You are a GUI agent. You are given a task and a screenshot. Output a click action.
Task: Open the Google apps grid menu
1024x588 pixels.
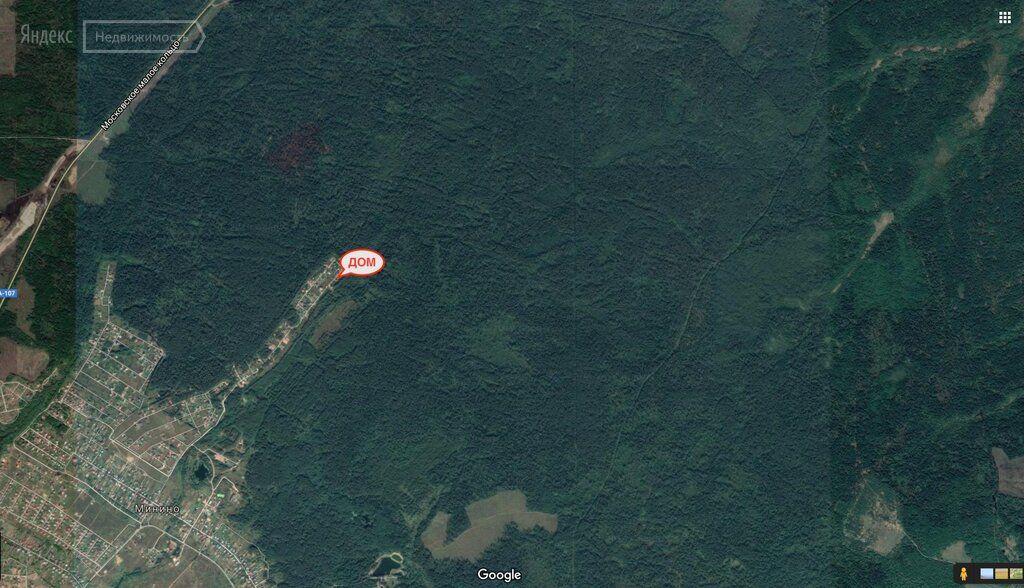coord(1004,17)
